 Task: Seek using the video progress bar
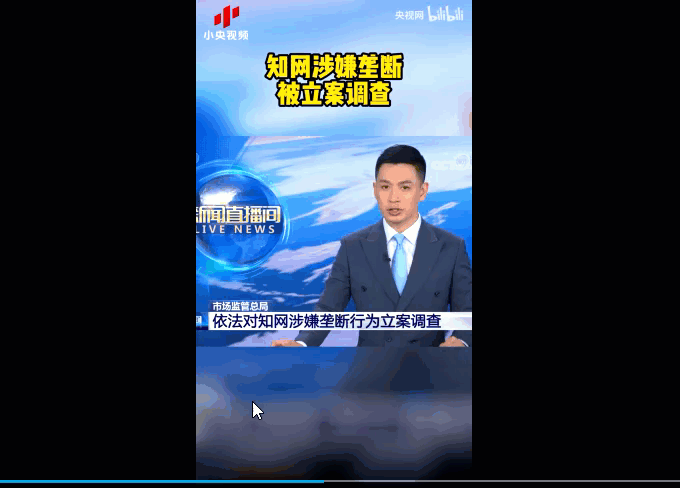(340, 482)
